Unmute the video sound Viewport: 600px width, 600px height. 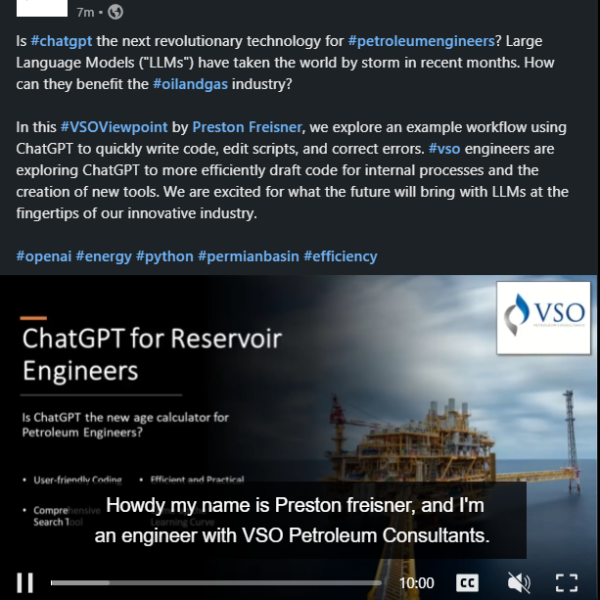coord(518,582)
